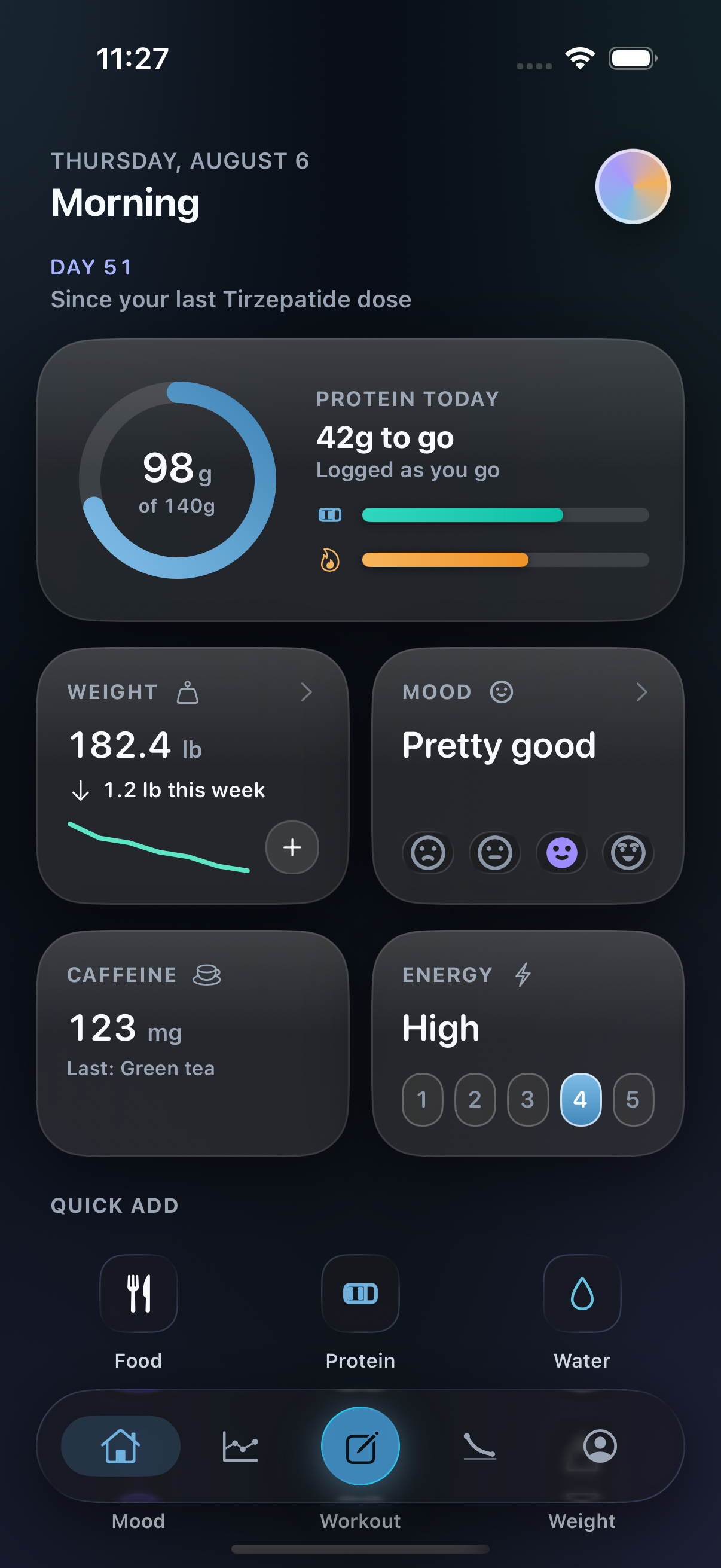Switch to the chart trends tab

pyautogui.click(x=240, y=1445)
